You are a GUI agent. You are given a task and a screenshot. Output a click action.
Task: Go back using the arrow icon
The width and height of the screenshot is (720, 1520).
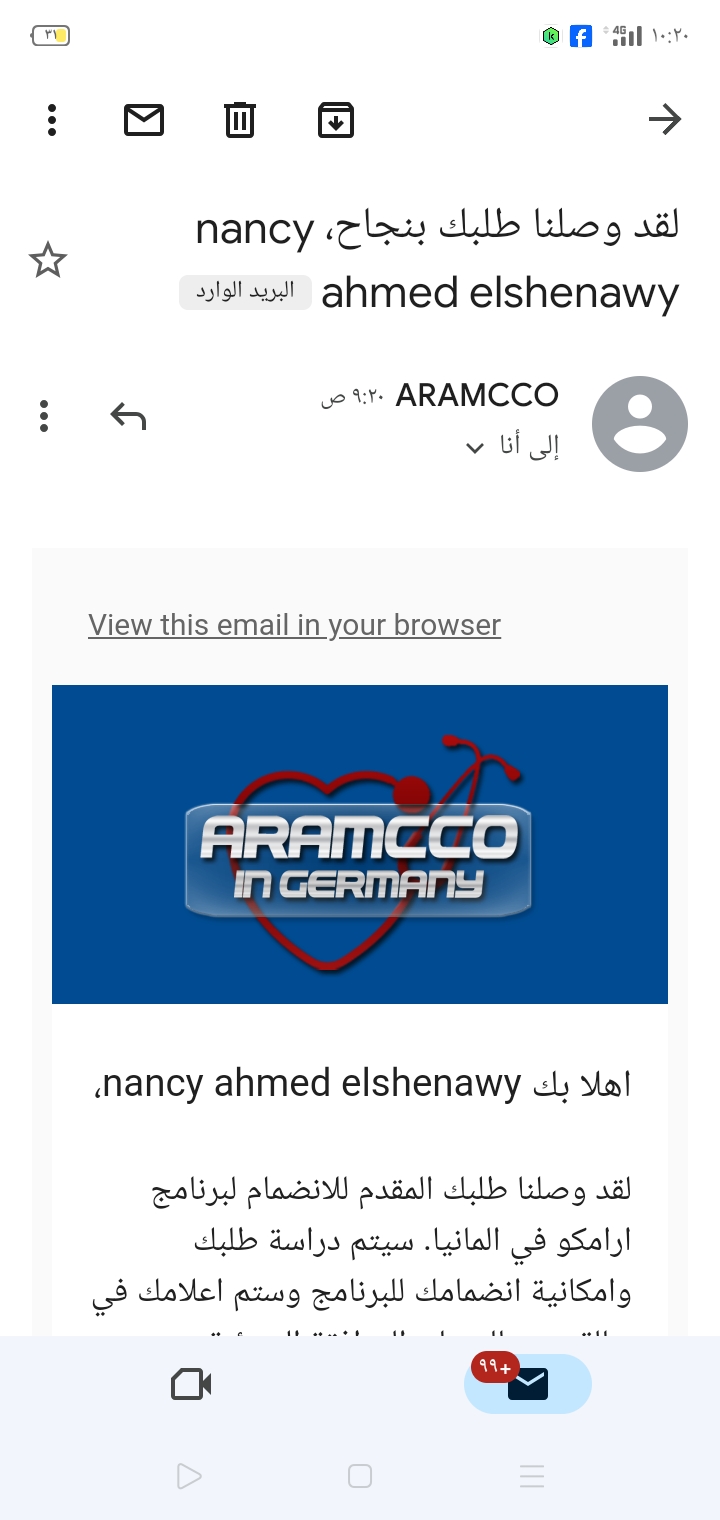(665, 120)
